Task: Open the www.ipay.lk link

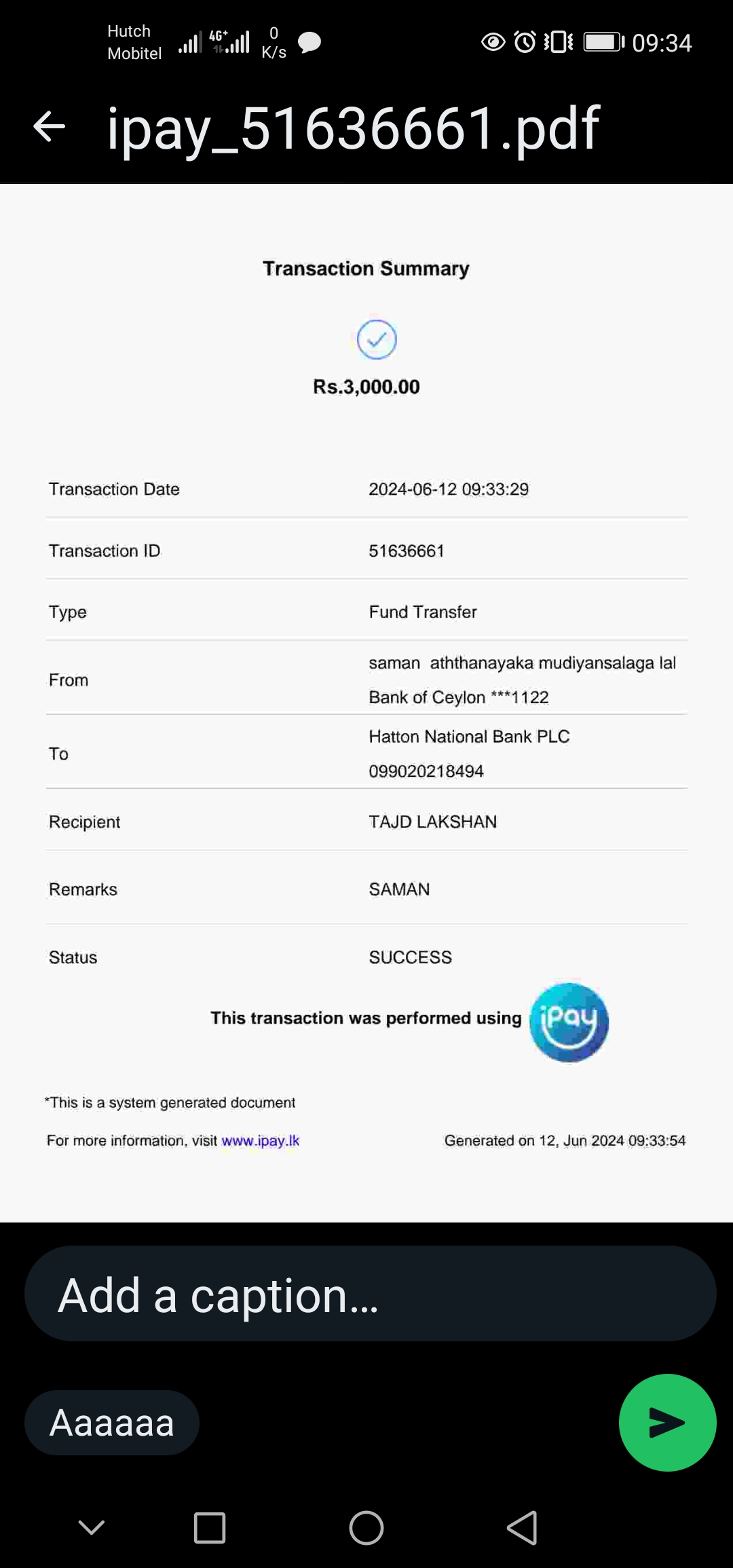Action: pos(260,1140)
